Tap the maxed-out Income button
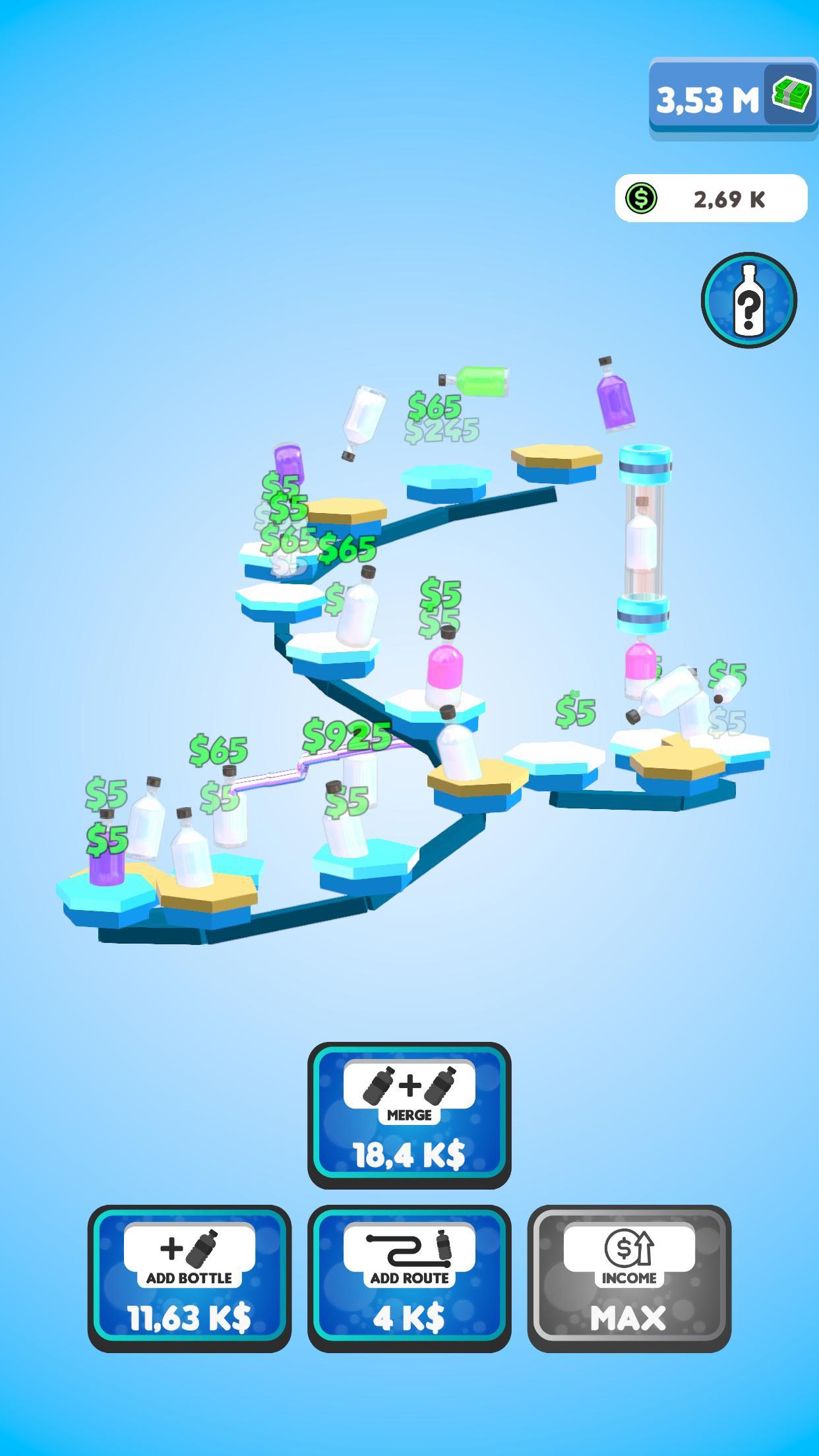 (628, 1279)
